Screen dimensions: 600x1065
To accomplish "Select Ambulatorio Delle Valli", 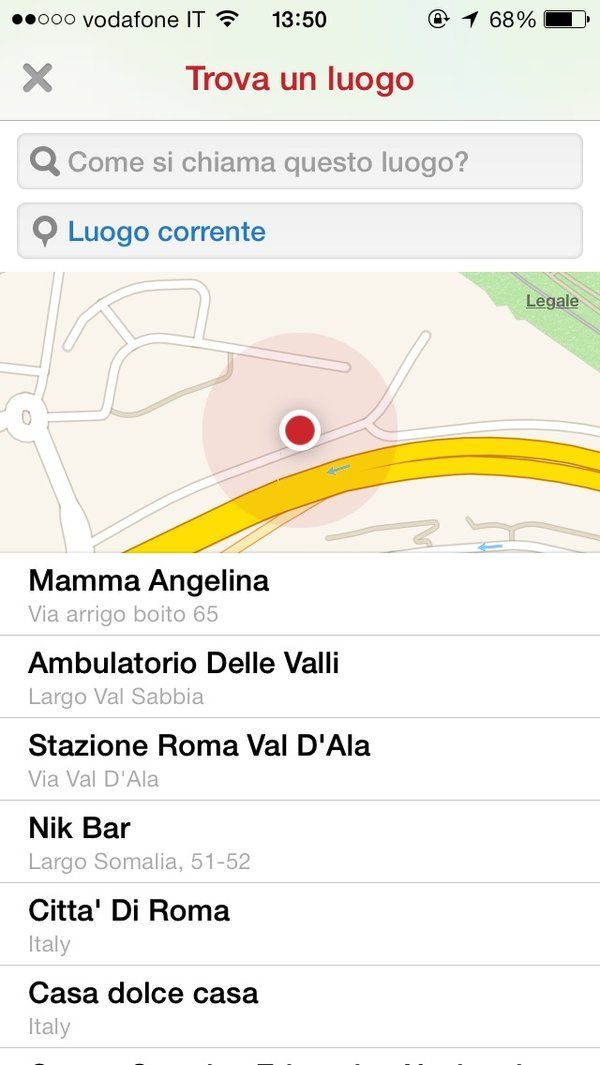I will [300, 677].
